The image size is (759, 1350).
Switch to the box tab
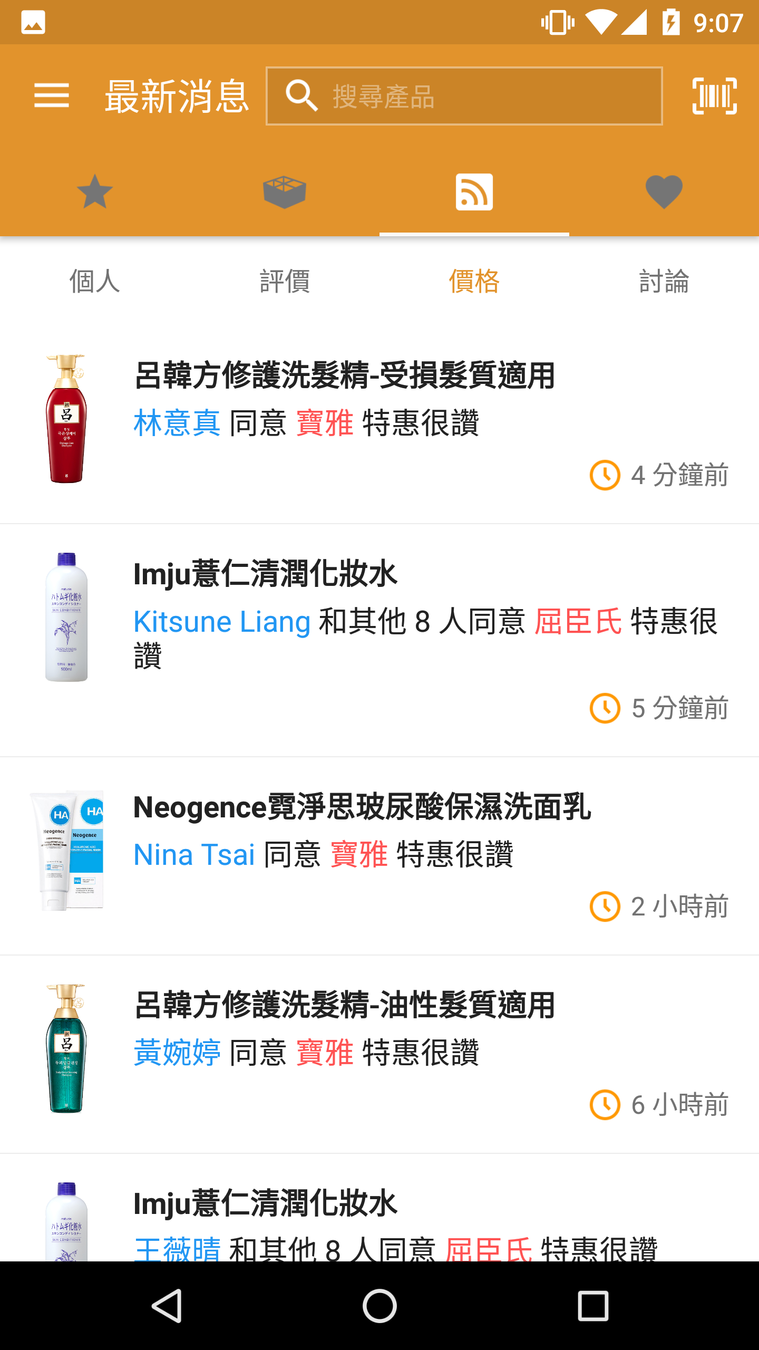click(284, 191)
